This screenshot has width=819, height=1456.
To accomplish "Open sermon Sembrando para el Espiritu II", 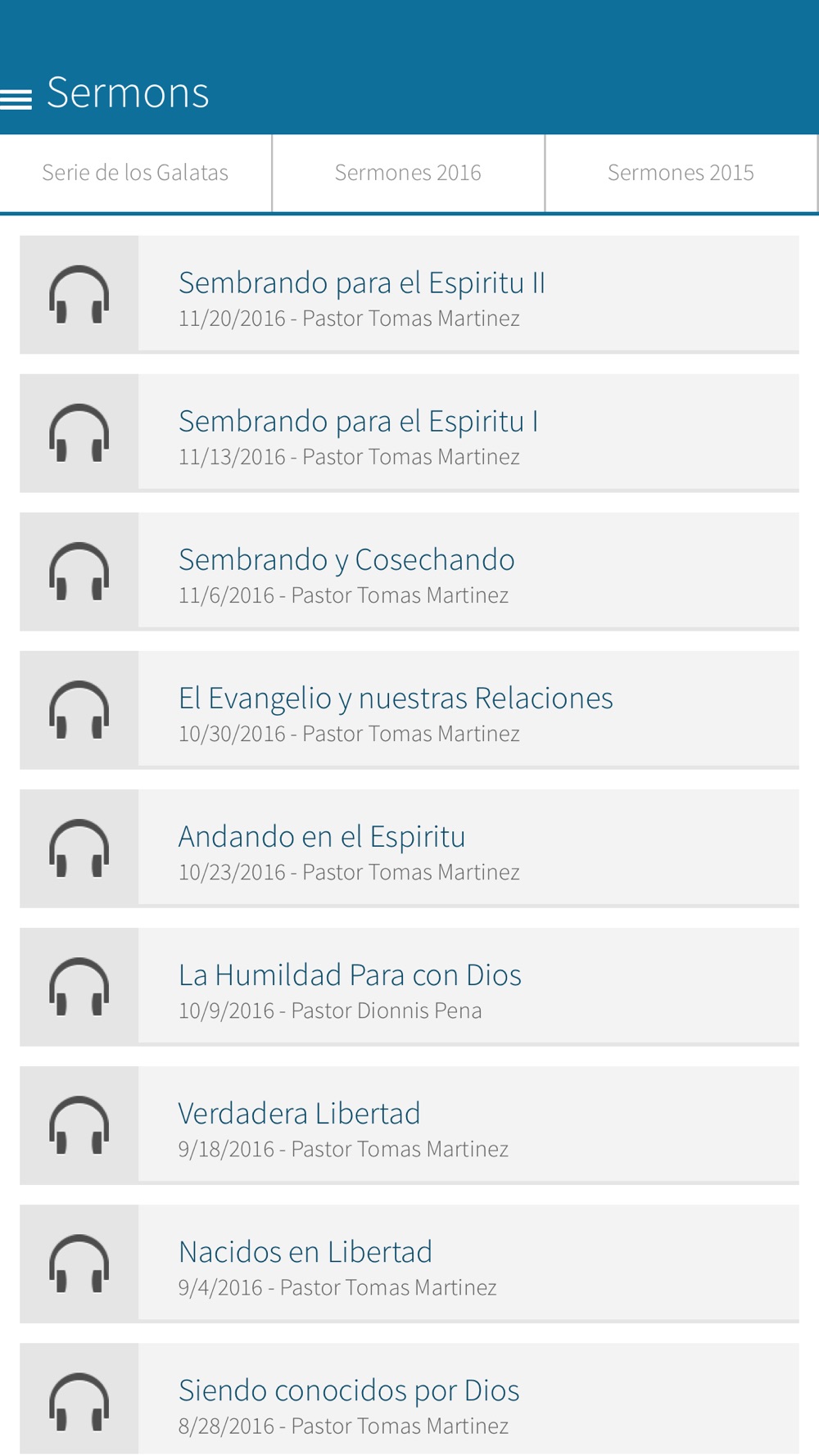I will [x=409, y=295].
